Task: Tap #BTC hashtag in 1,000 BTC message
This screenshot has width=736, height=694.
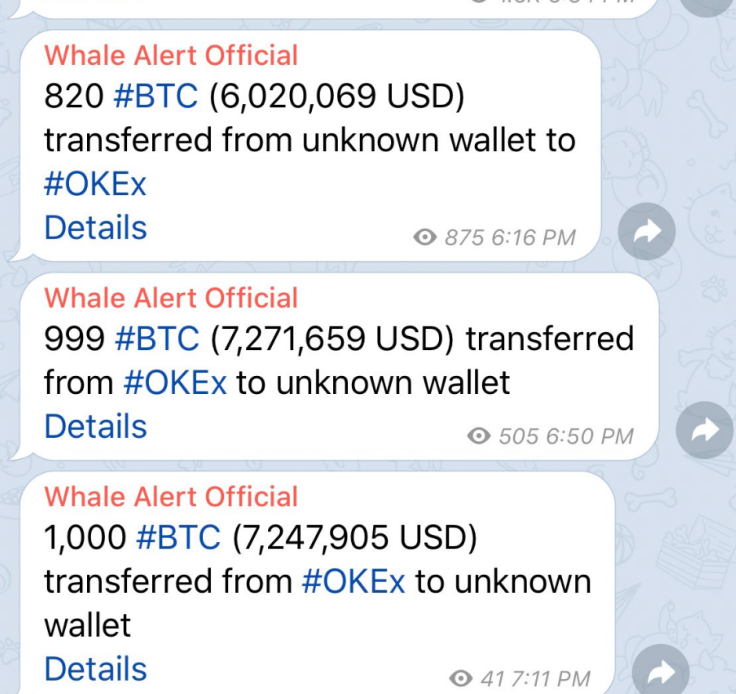Action: (177, 538)
